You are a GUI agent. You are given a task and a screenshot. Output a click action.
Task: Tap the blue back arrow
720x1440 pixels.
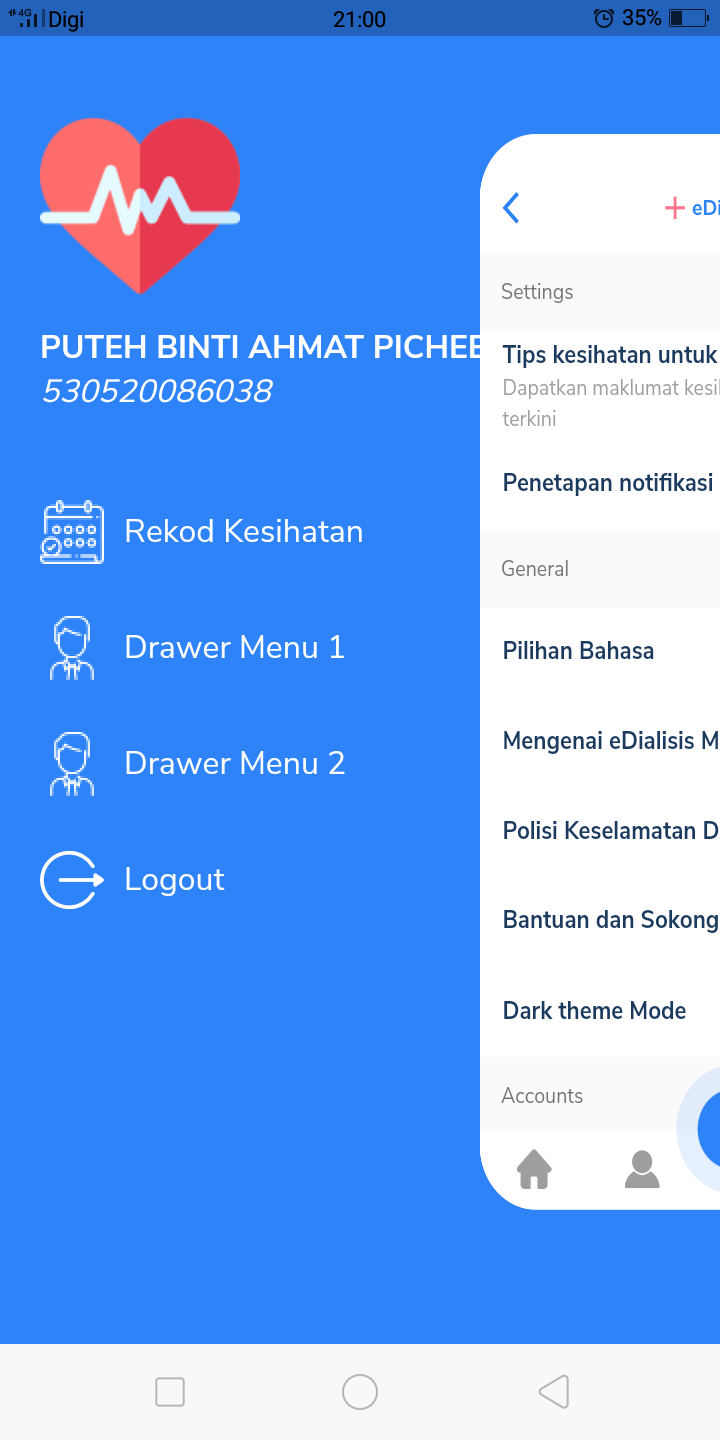click(511, 208)
